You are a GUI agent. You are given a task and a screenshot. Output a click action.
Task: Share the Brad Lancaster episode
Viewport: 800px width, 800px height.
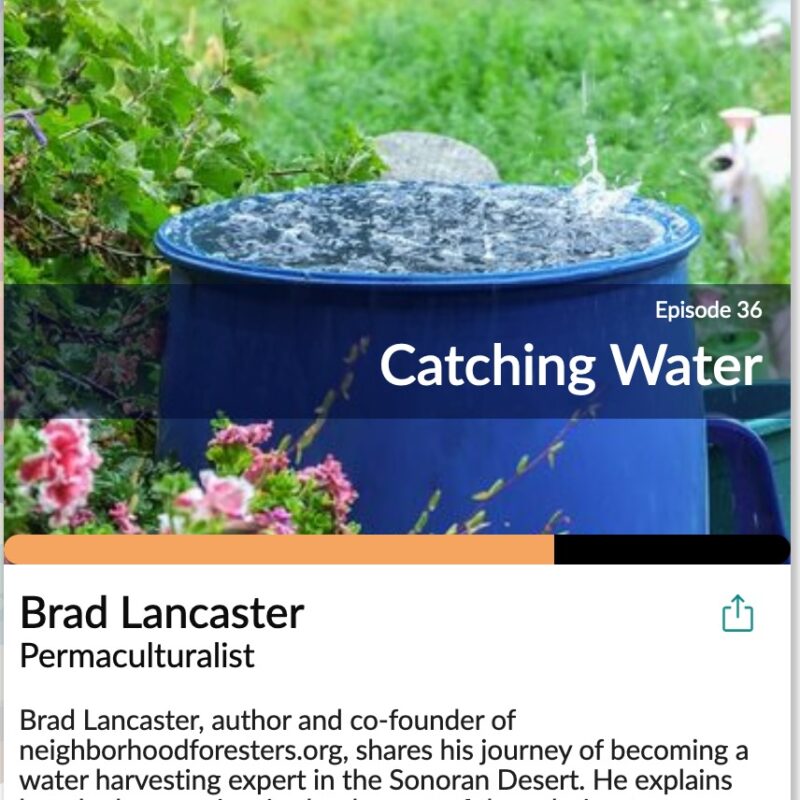click(737, 613)
